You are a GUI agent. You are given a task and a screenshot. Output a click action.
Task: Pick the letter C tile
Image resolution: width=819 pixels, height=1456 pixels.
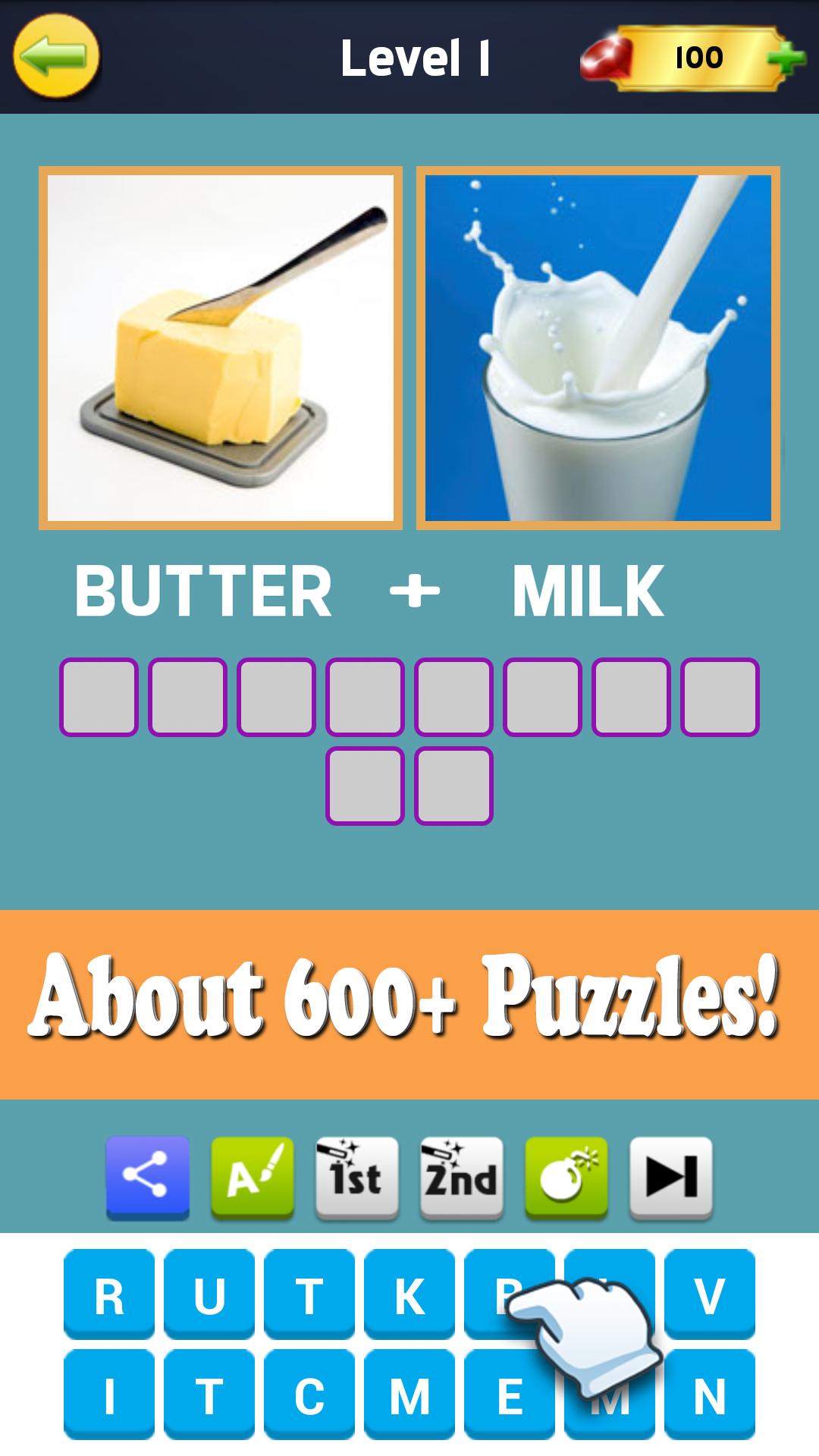(309, 1395)
